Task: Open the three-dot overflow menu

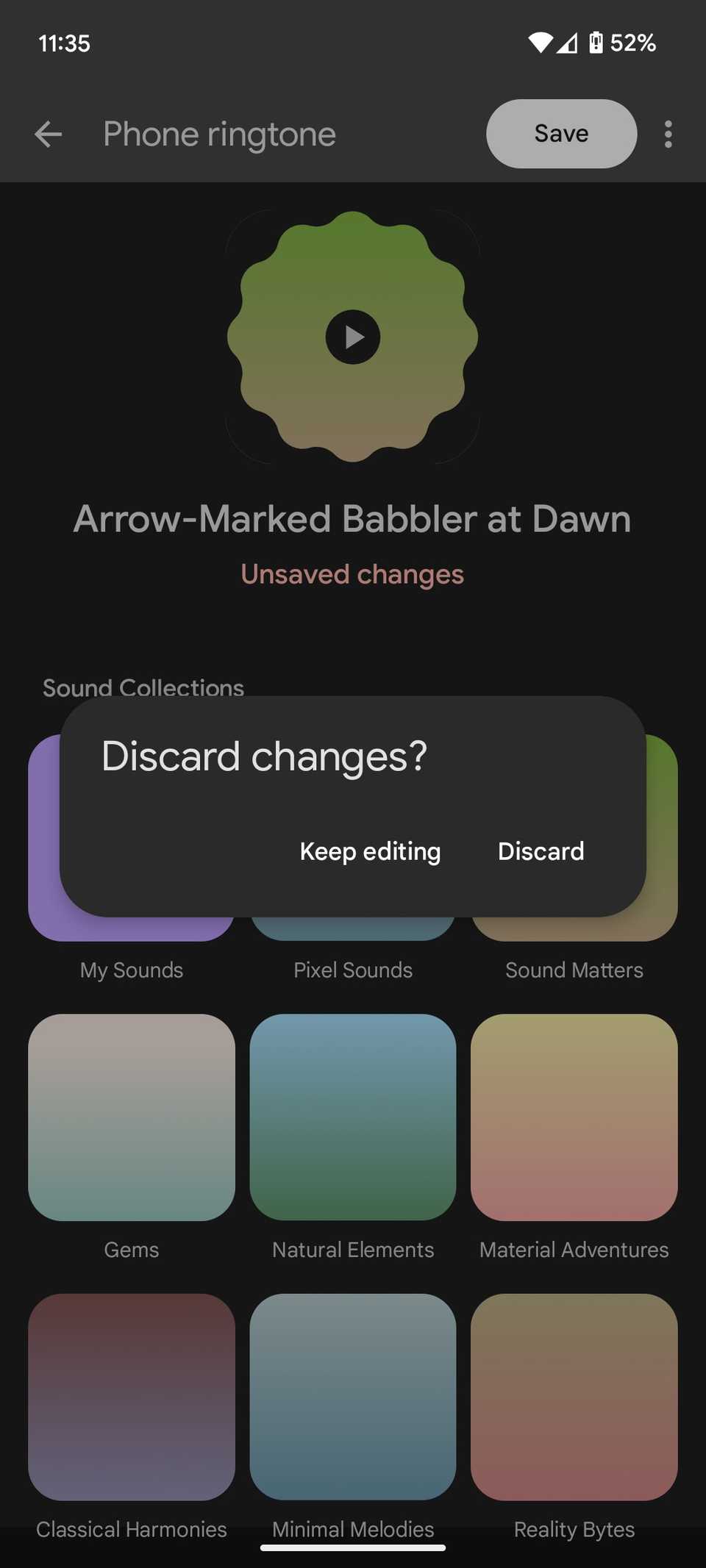Action: pos(668,134)
